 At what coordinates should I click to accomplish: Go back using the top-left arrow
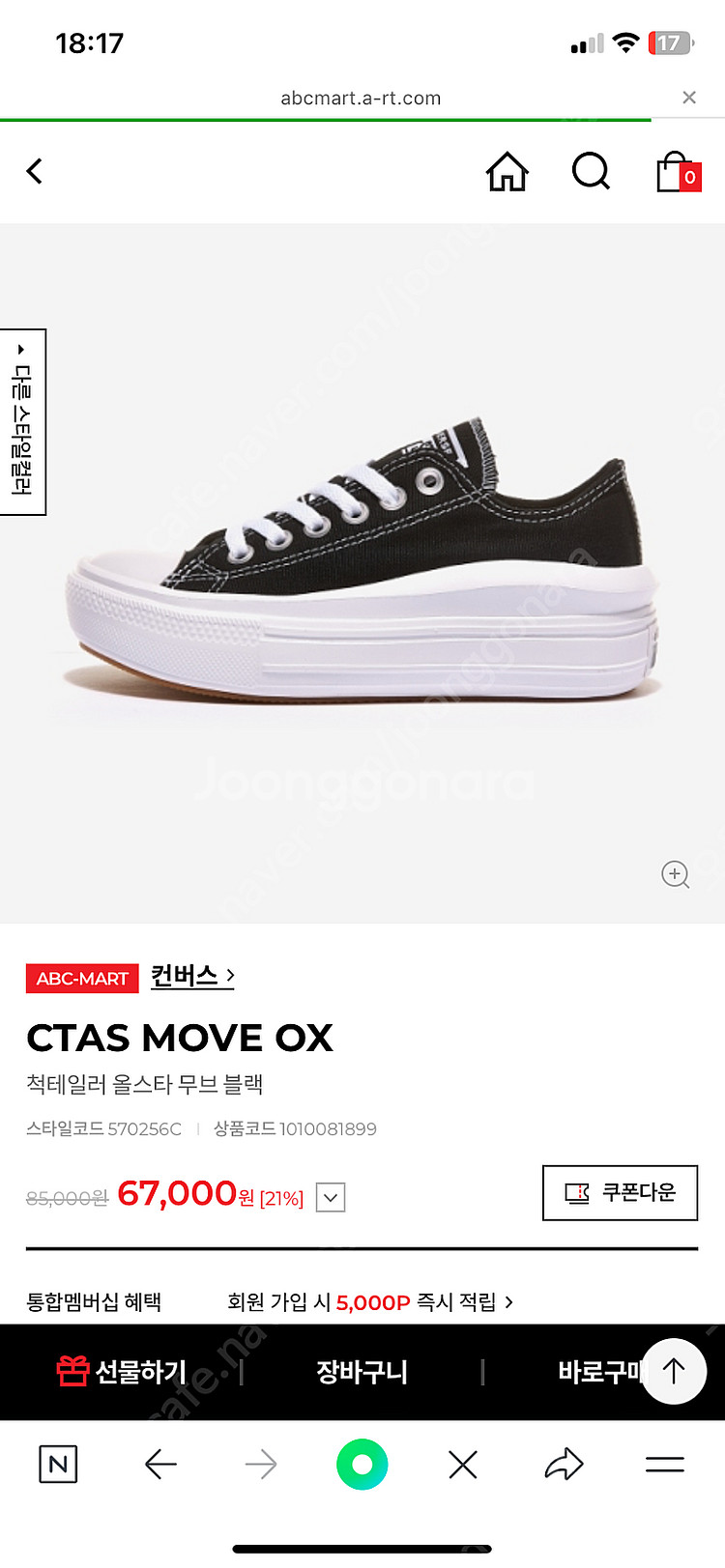tap(35, 172)
